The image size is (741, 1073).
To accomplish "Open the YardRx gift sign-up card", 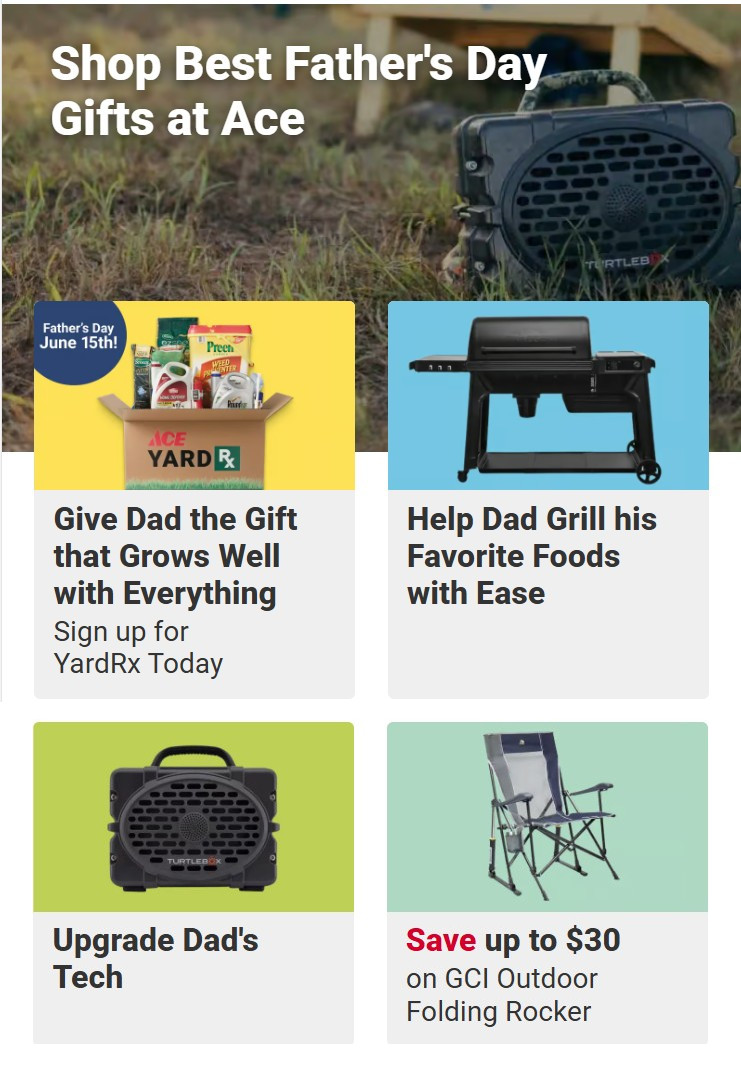I will (194, 500).
